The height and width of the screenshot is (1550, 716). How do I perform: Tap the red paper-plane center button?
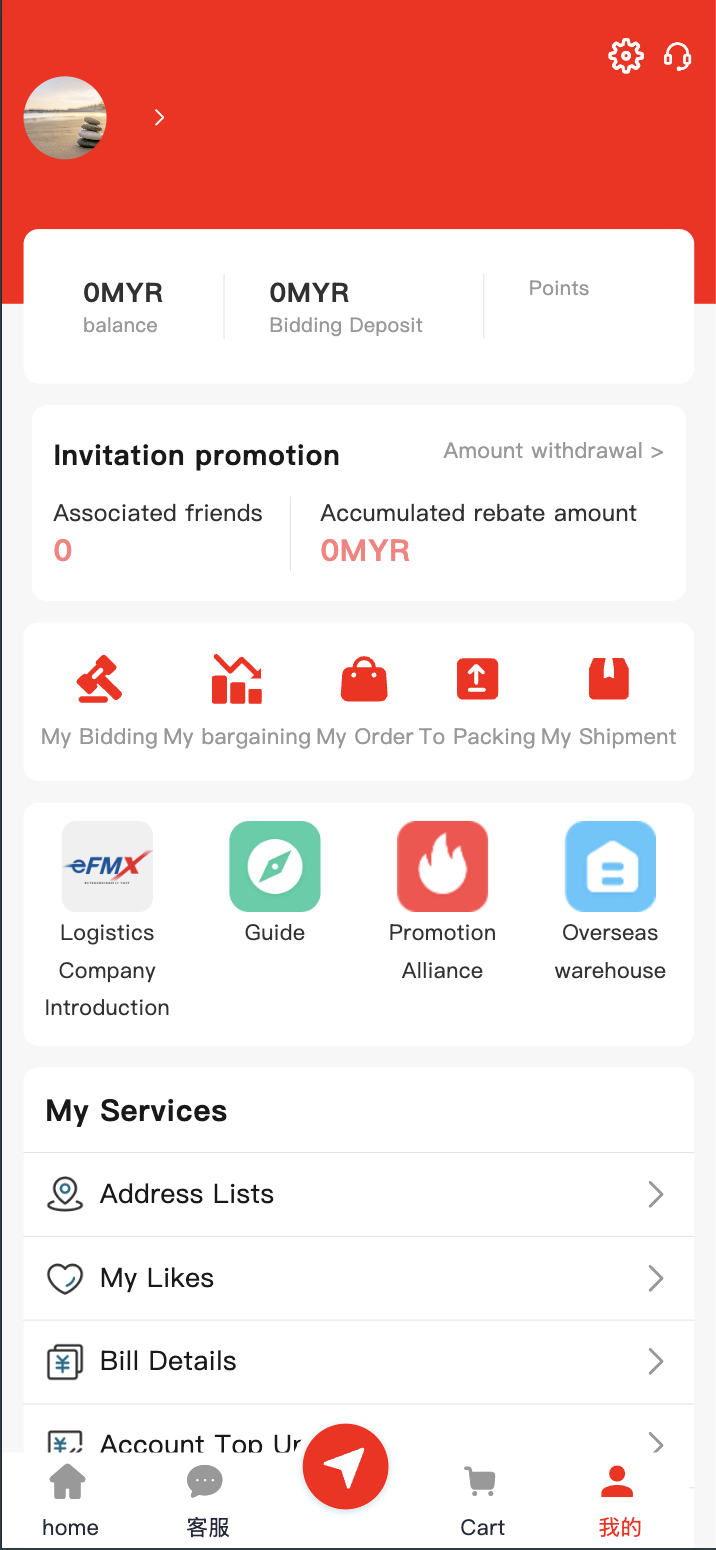(x=345, y=1467)
